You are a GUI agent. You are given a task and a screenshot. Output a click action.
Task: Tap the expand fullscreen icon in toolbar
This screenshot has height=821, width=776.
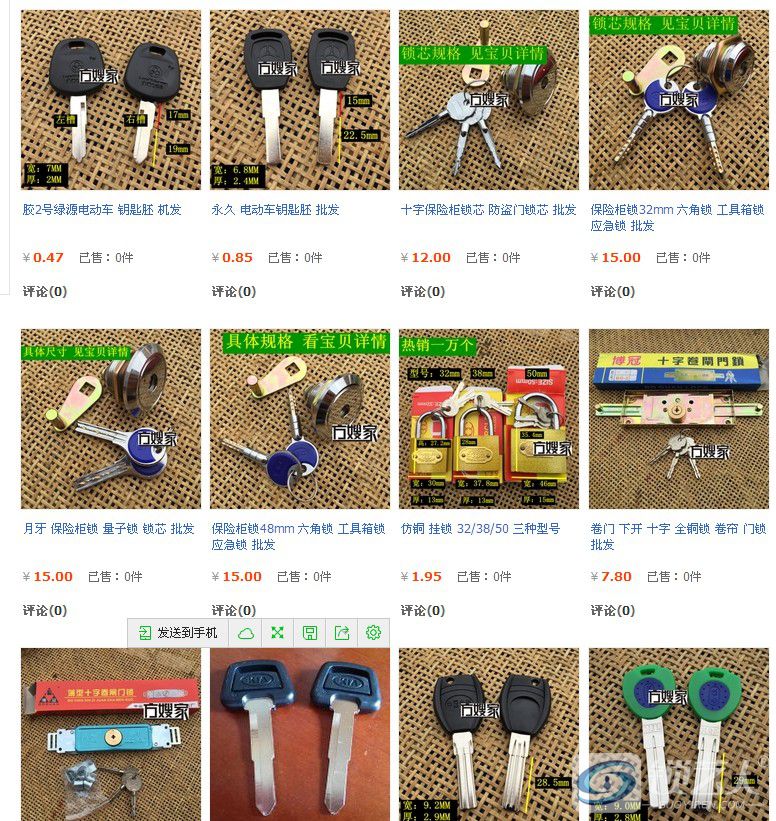tap(278, 633)
